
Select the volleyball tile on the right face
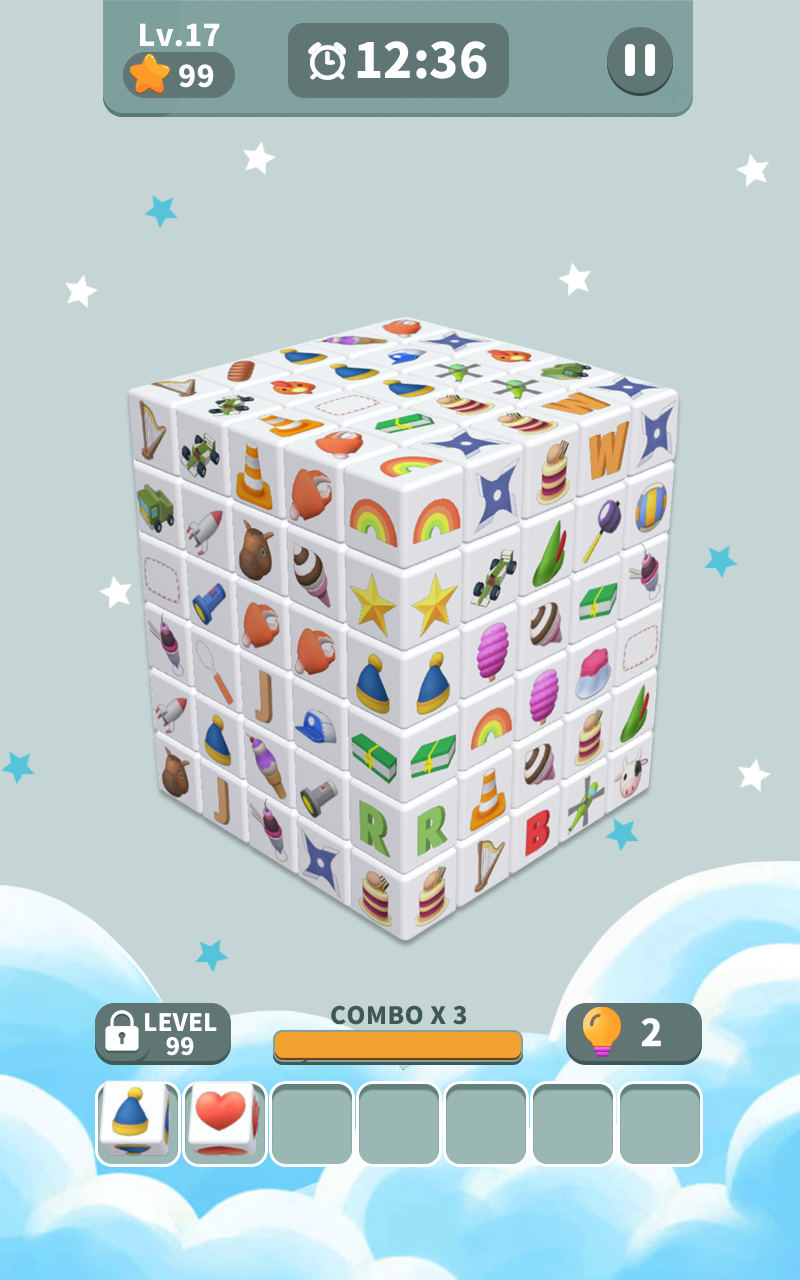coord(650,512)
